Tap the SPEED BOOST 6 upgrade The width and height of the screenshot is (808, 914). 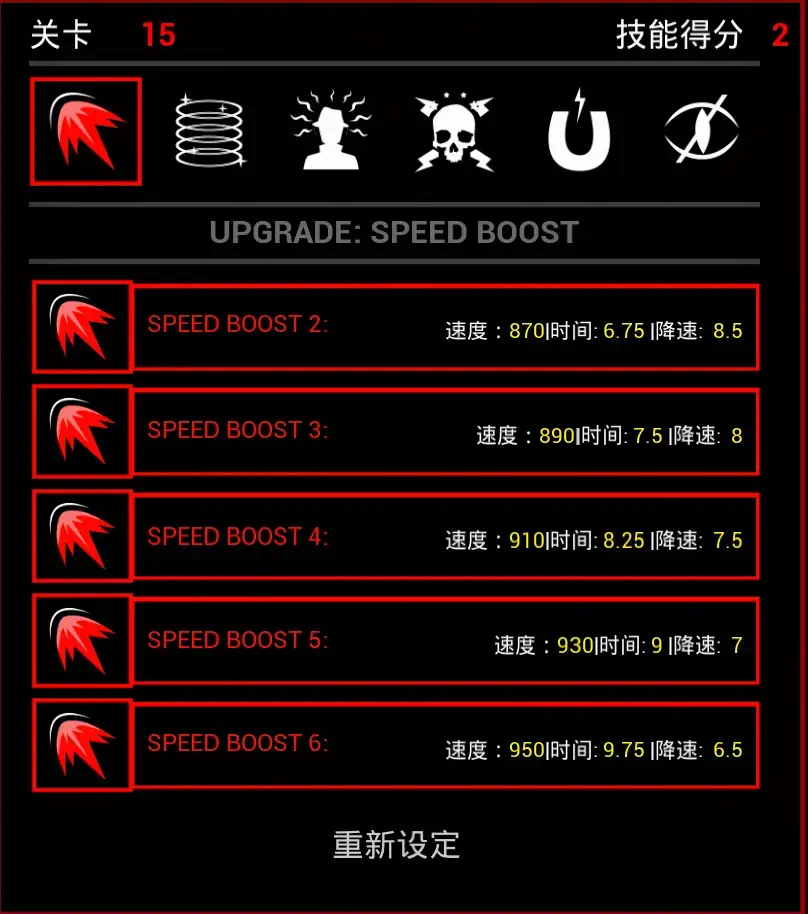(444, 746)
